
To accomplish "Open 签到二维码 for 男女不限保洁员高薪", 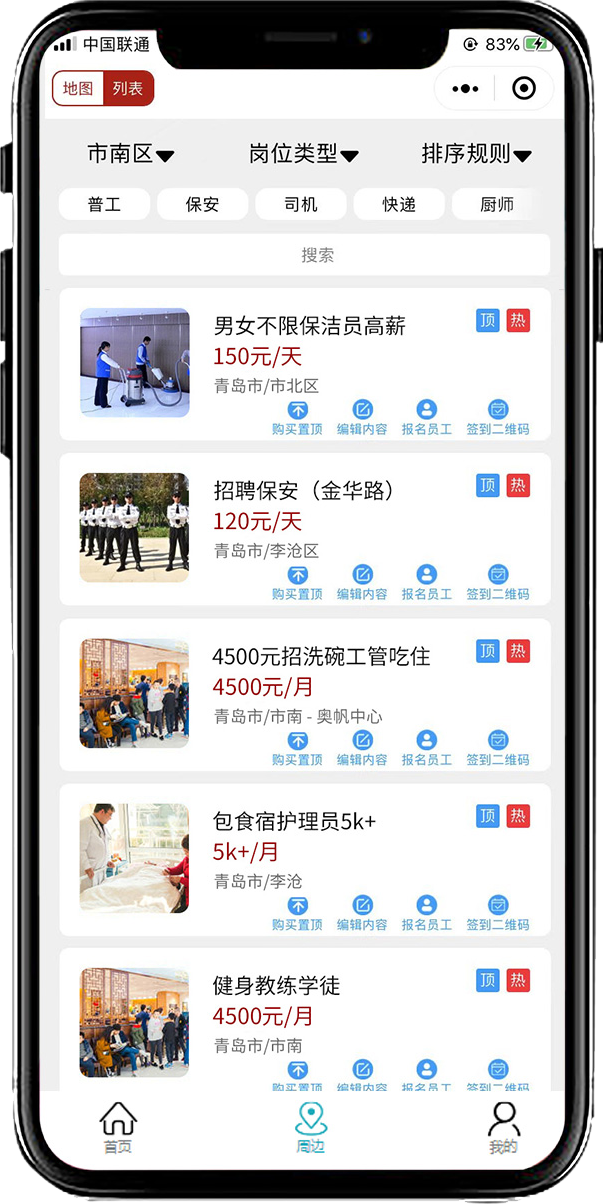I will [497, 418].
